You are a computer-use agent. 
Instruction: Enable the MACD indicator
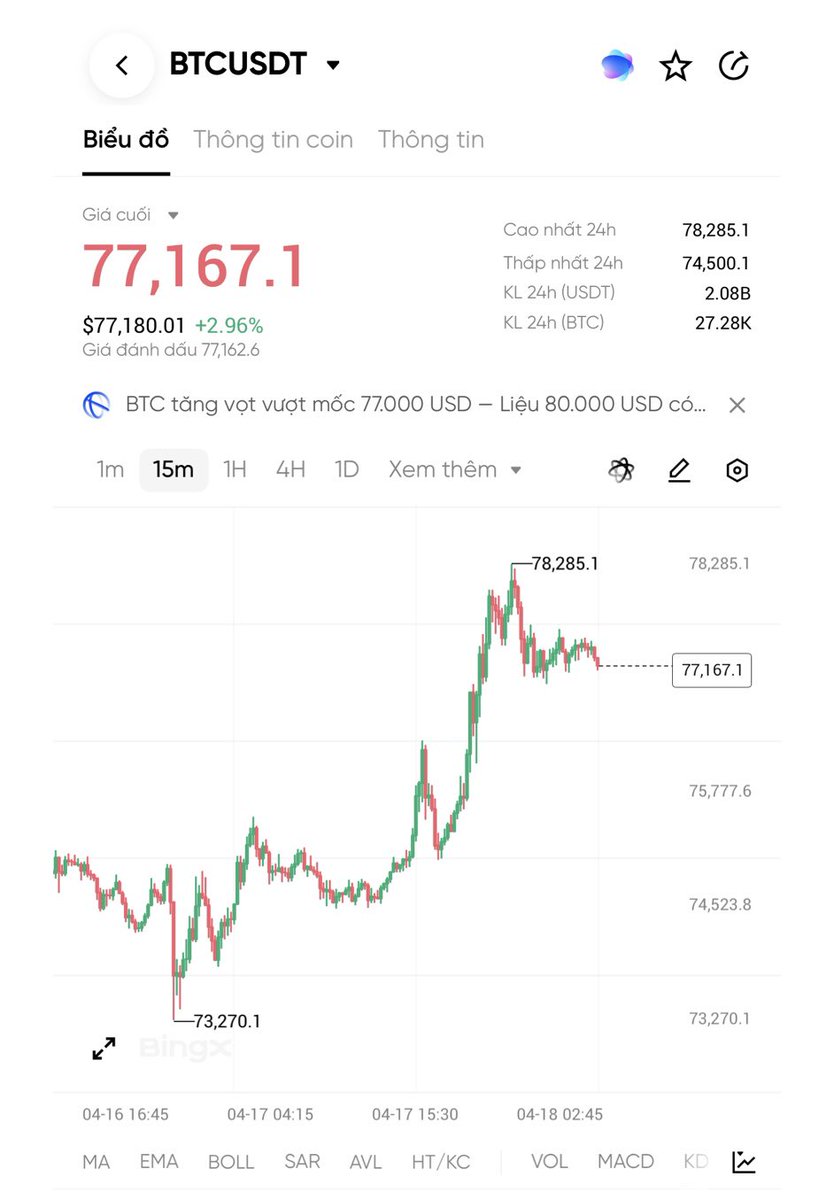(626, 1162)
